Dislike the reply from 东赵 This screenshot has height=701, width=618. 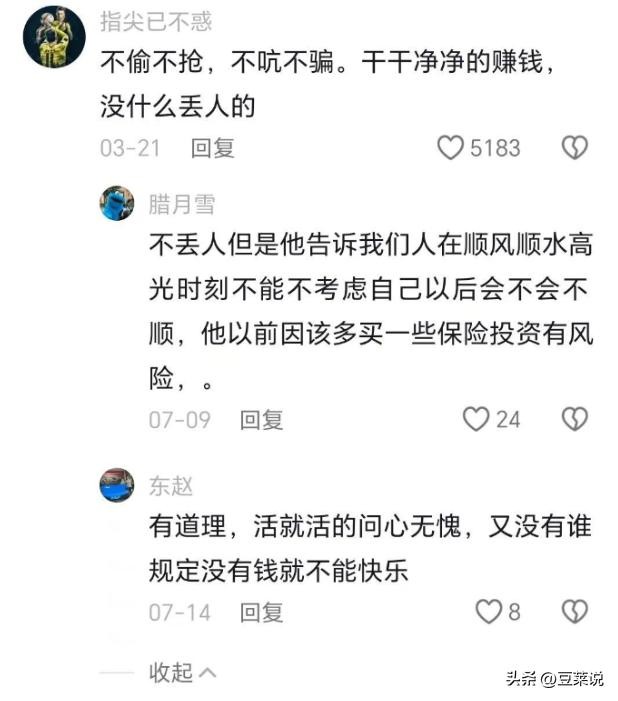click(x=573, y=611)
